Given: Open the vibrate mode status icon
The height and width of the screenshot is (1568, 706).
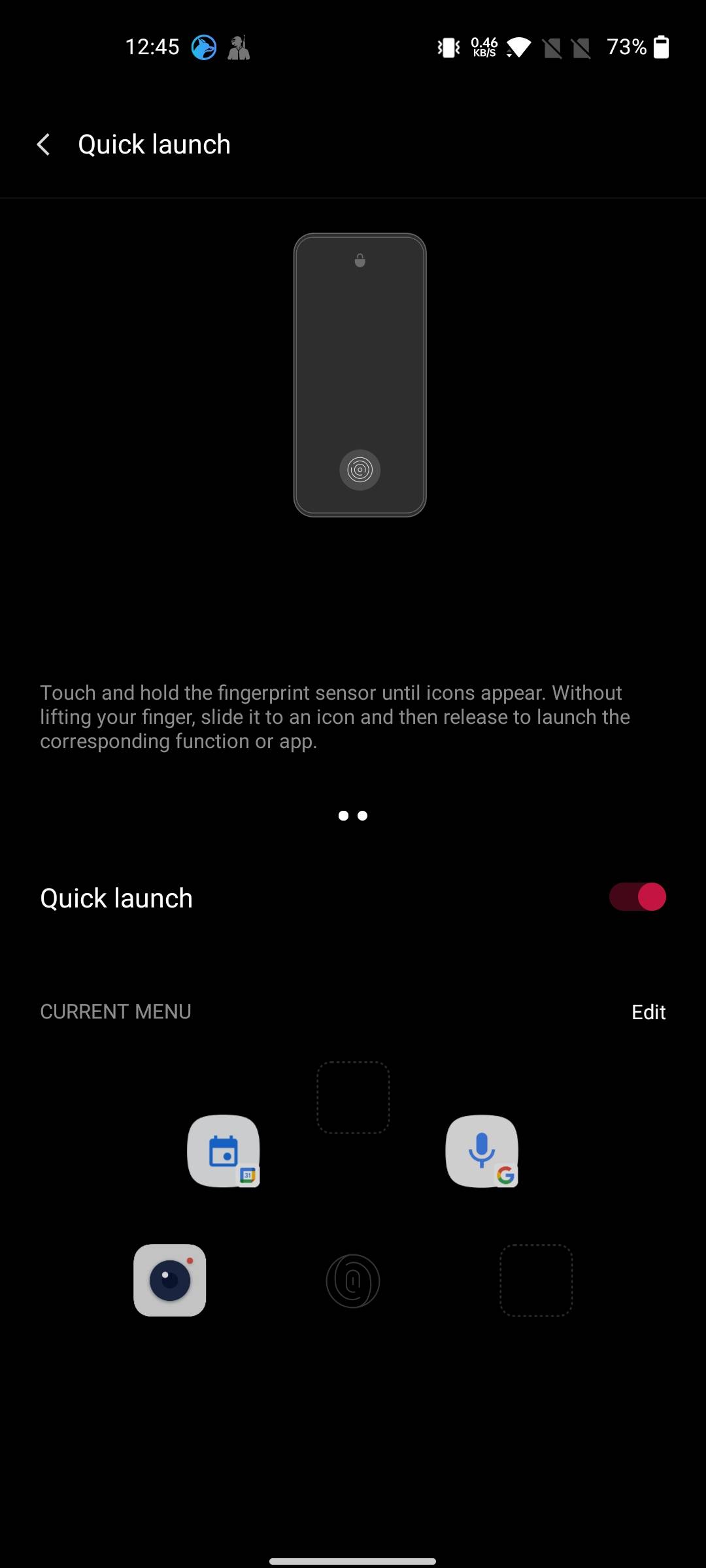Looking at the screenshot, I should pyautogui.click(x=448, y=47).
